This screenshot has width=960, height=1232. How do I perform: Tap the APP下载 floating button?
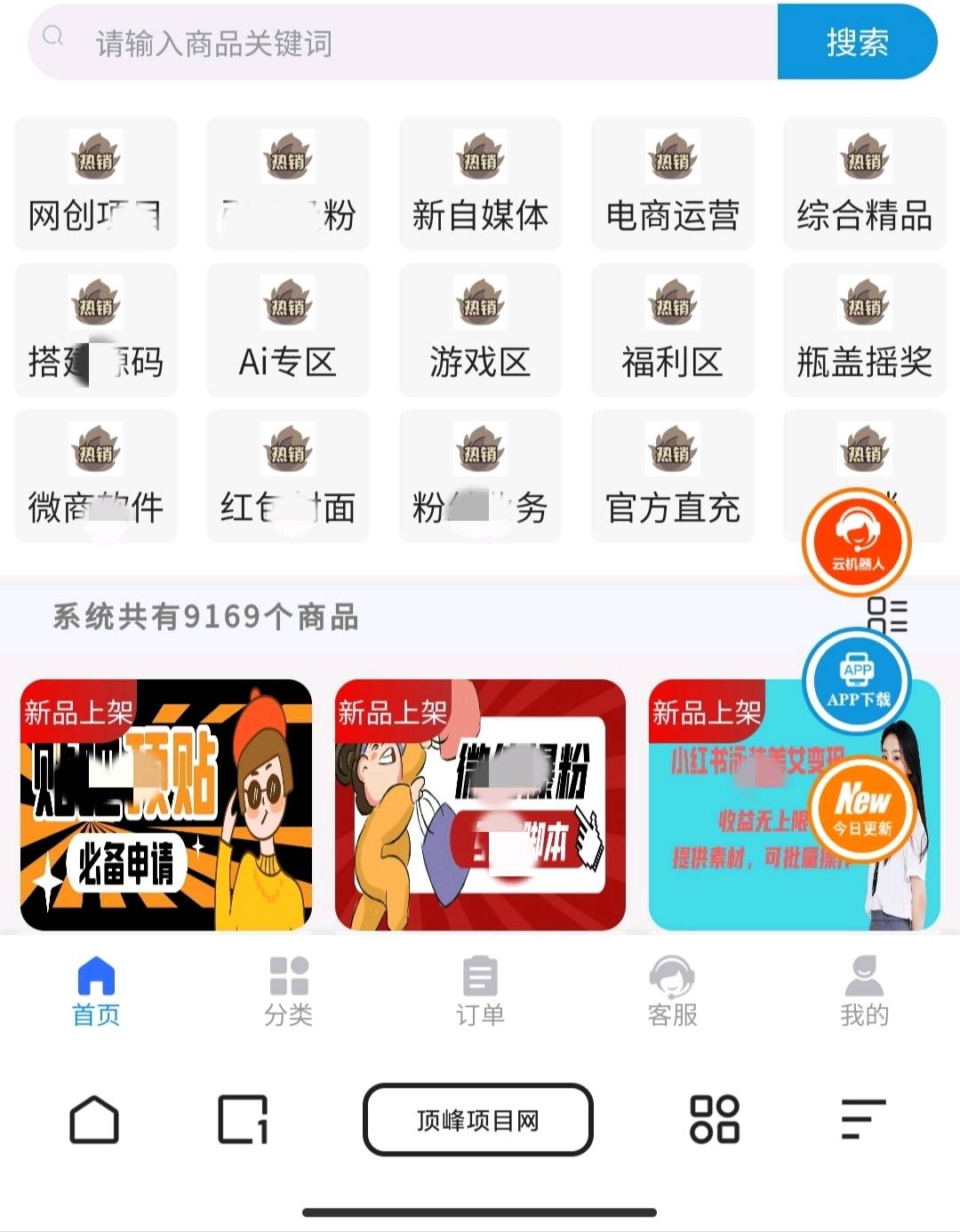(x=857, y=681)
